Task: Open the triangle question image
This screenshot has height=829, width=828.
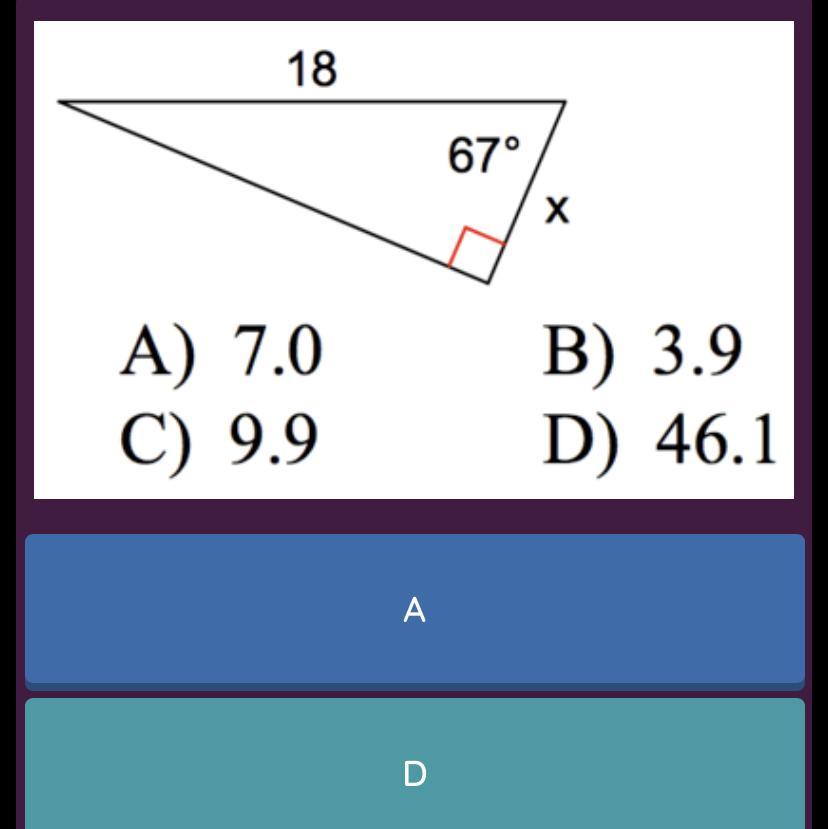Action: point(414,259)
